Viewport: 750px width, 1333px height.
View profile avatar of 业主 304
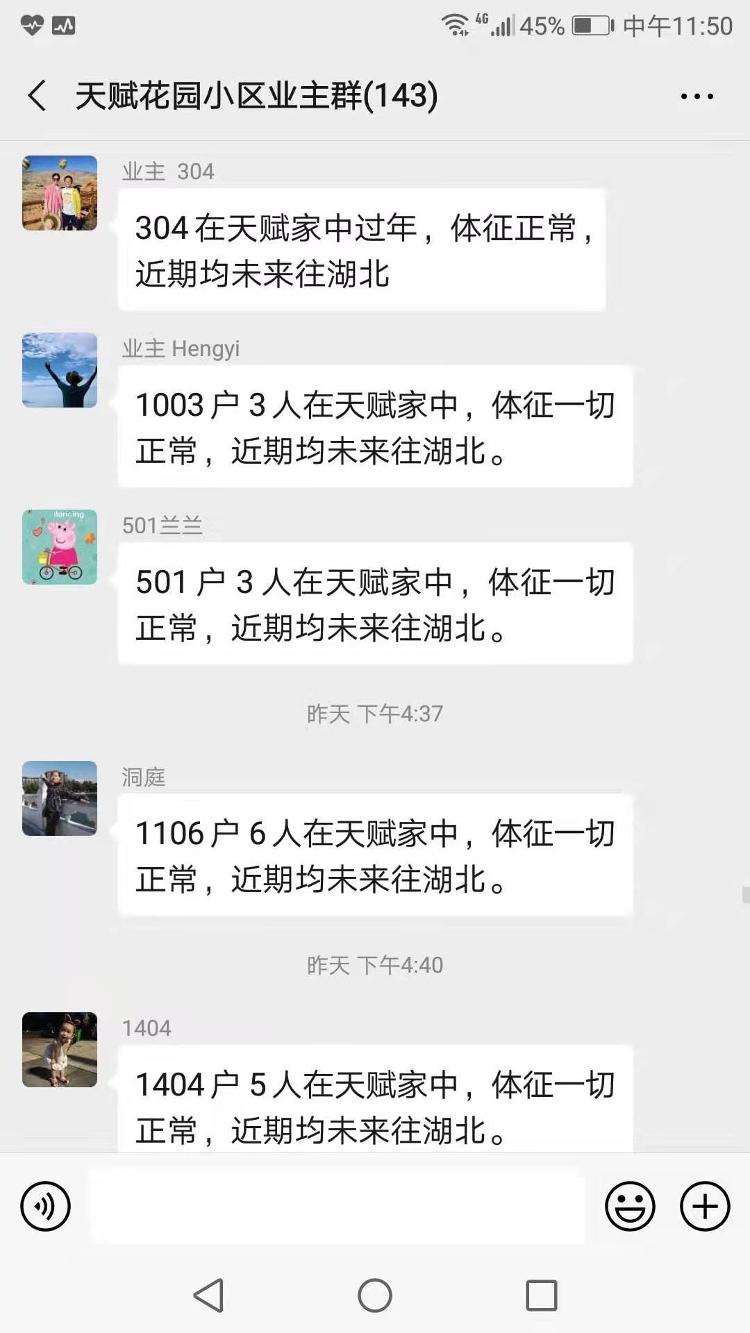click(60, 193)
